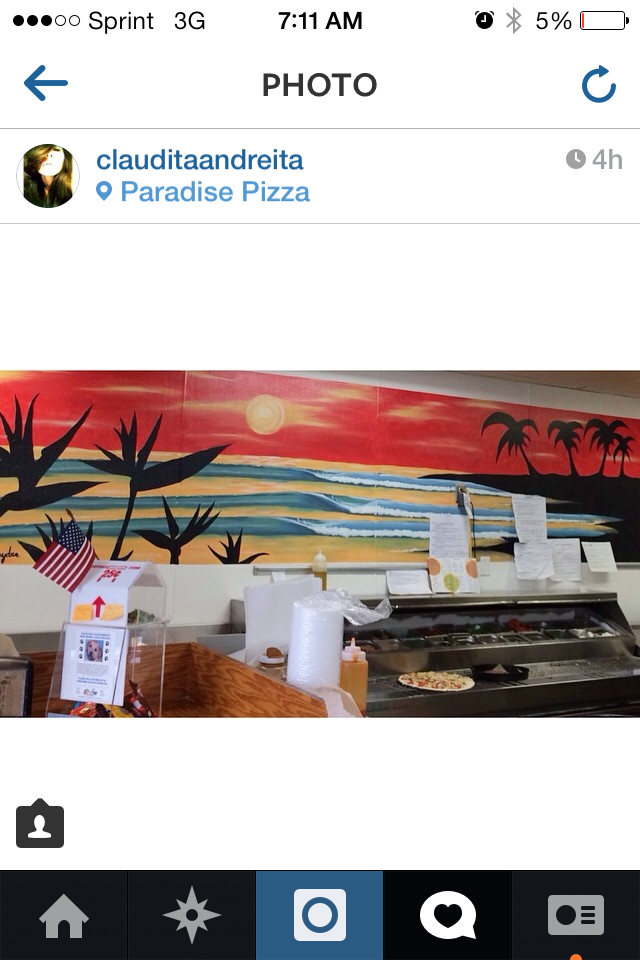Image resolution: width=640 pixels, height=960 pixels.
Task: Switch to the Activity tab
Action: 448,916
